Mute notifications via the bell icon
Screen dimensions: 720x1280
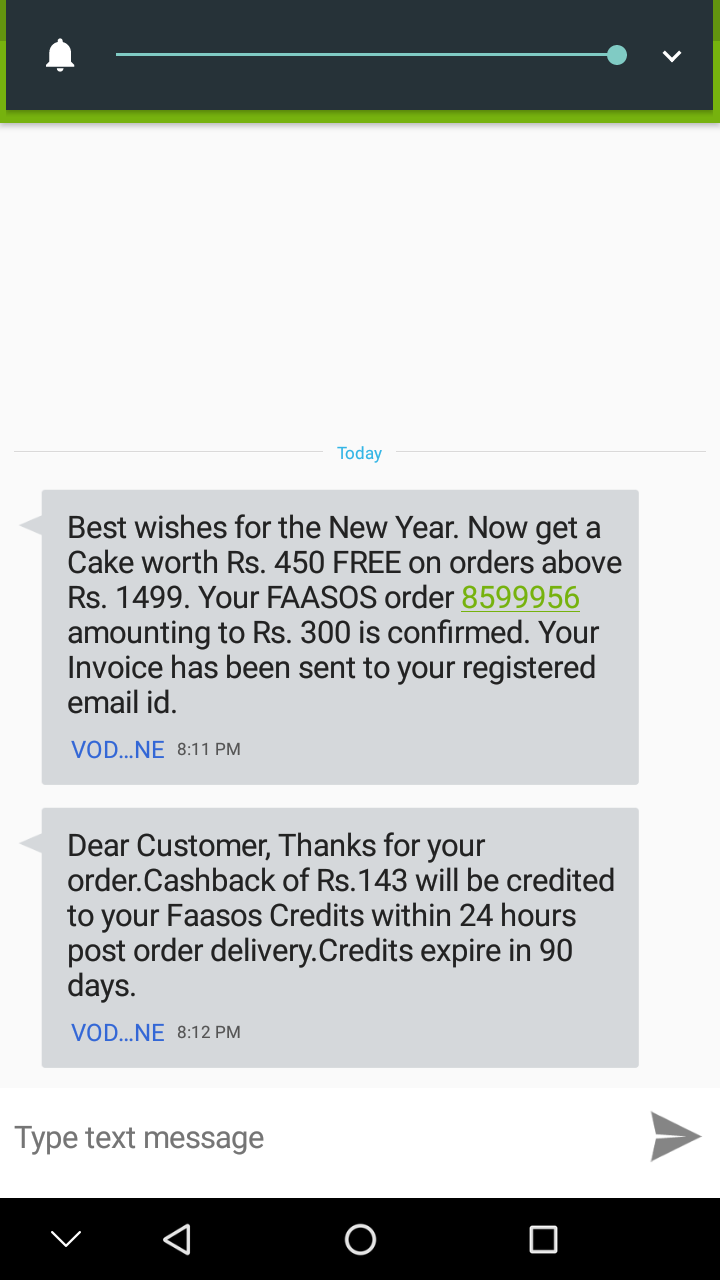click(60, 55)
